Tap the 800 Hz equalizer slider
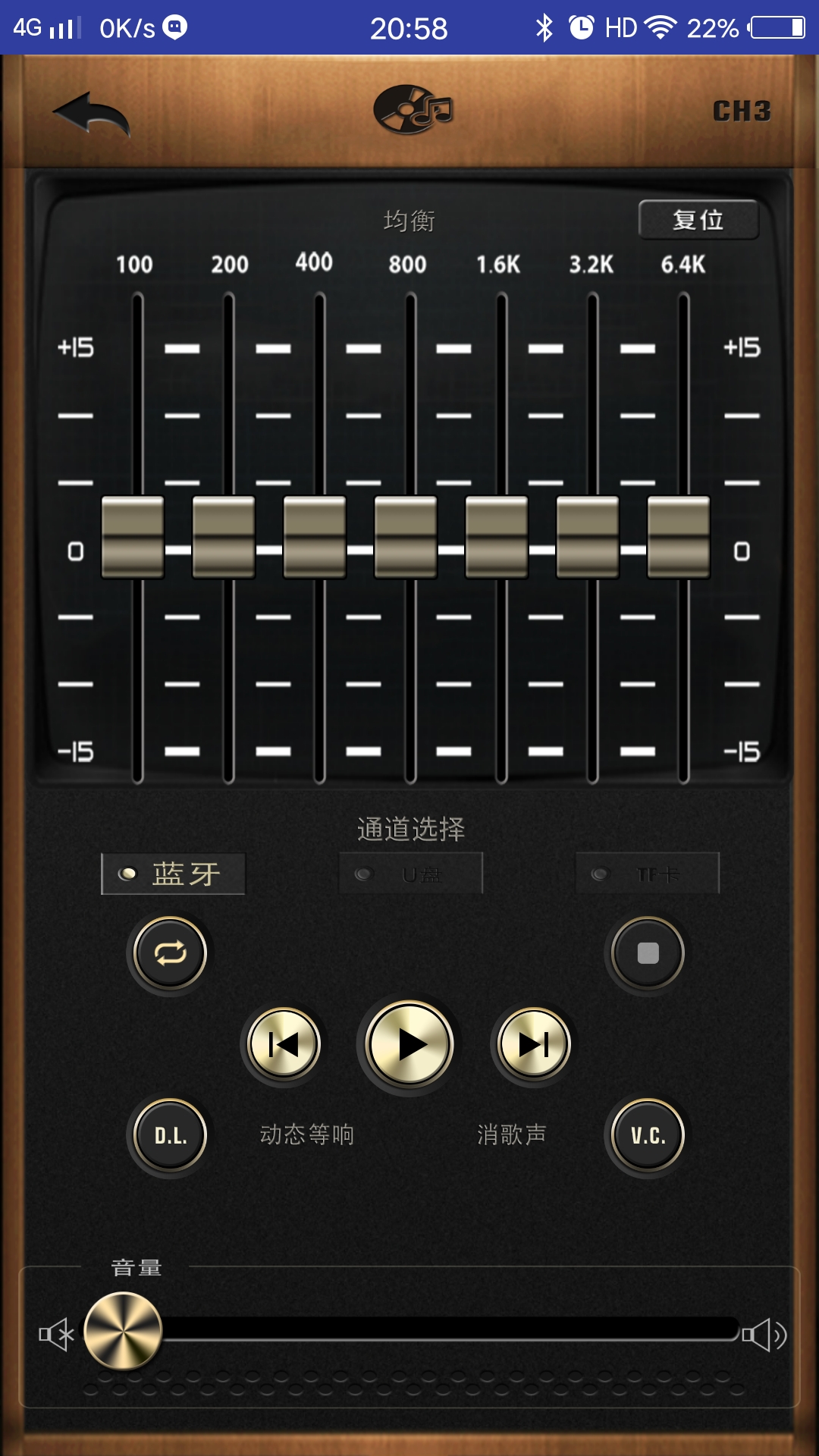Image resolution: width=819 pixels, height=1456 pixels. pyautogui.click(x=406, y=538)
